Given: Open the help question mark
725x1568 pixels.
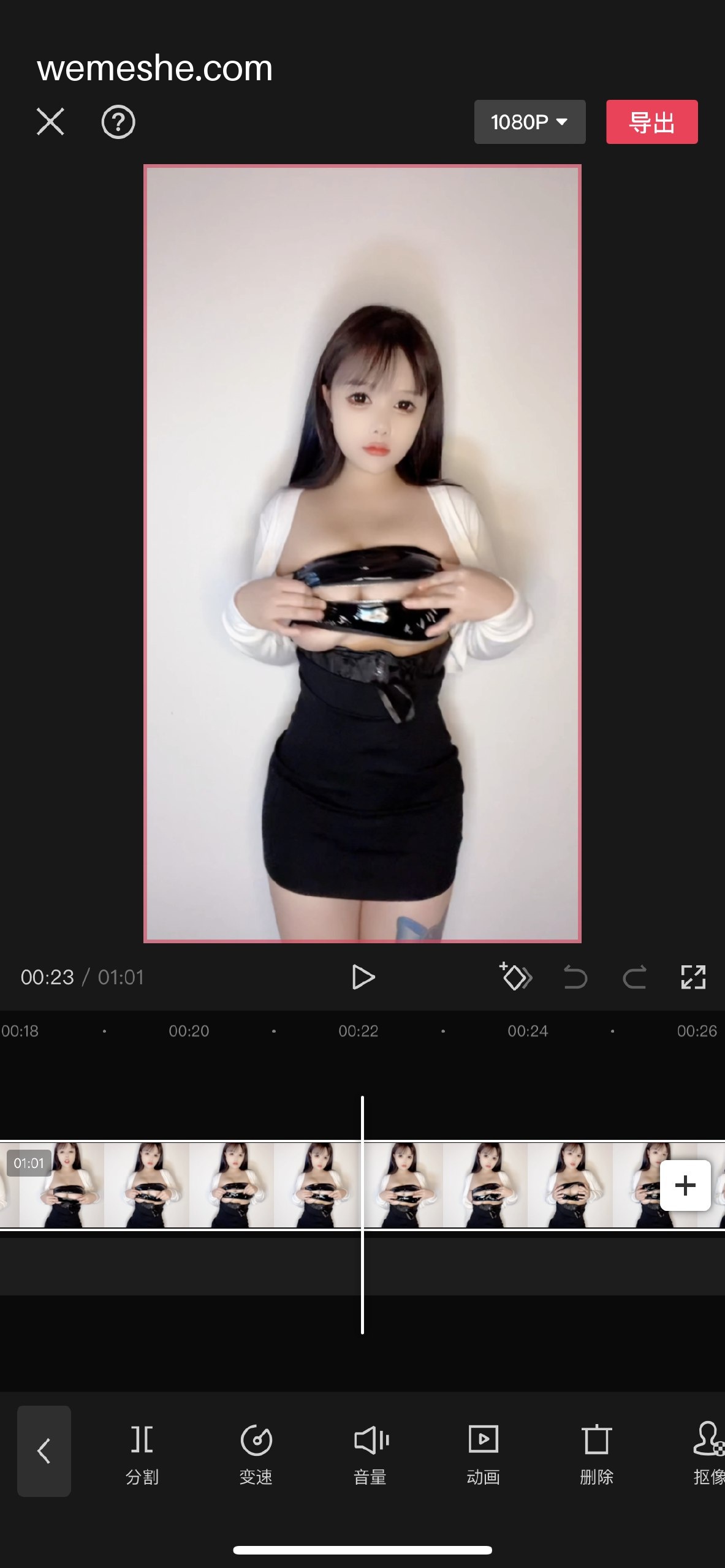Looking at the screenshot, I should click(x=118, y=122).
